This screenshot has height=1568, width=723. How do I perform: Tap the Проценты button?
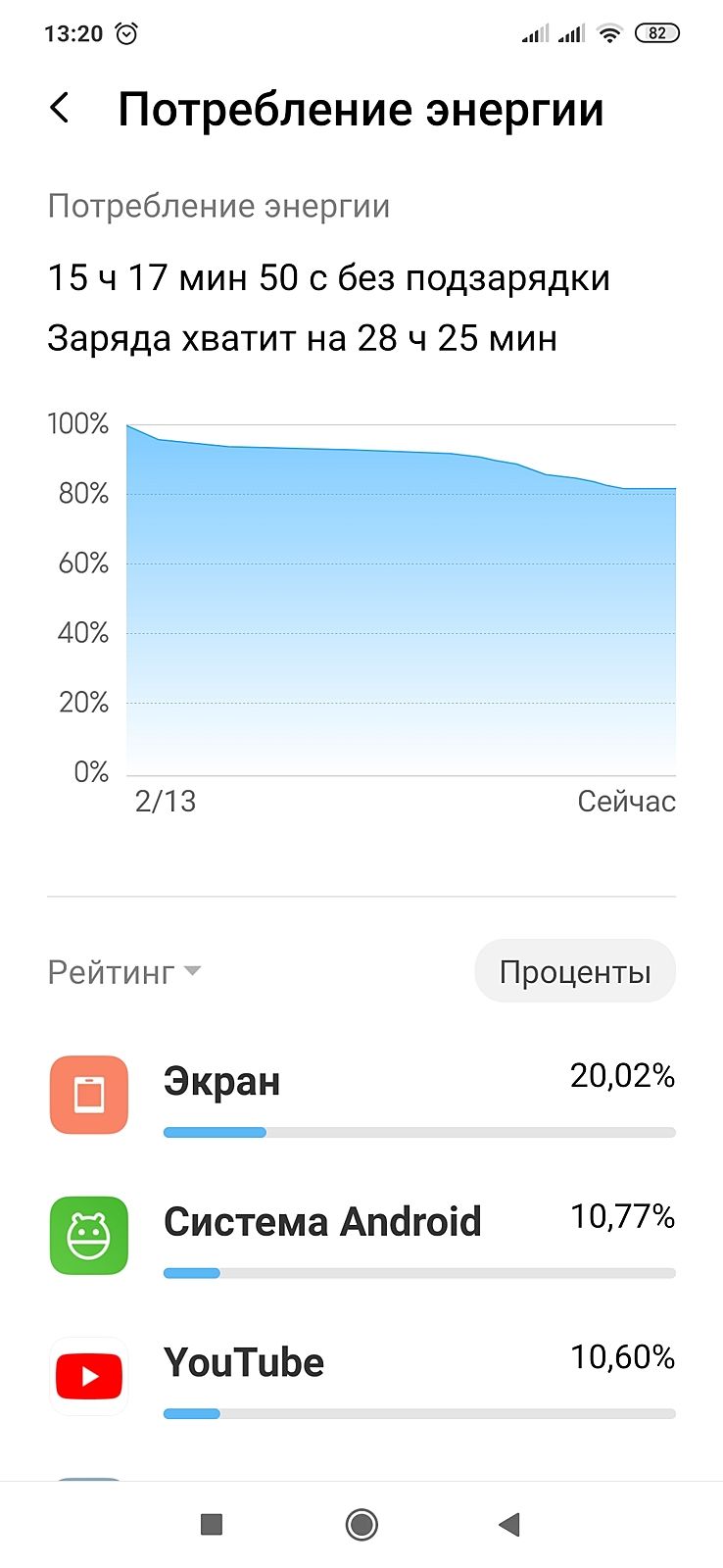pyautogui.click(x=575, y=972)
